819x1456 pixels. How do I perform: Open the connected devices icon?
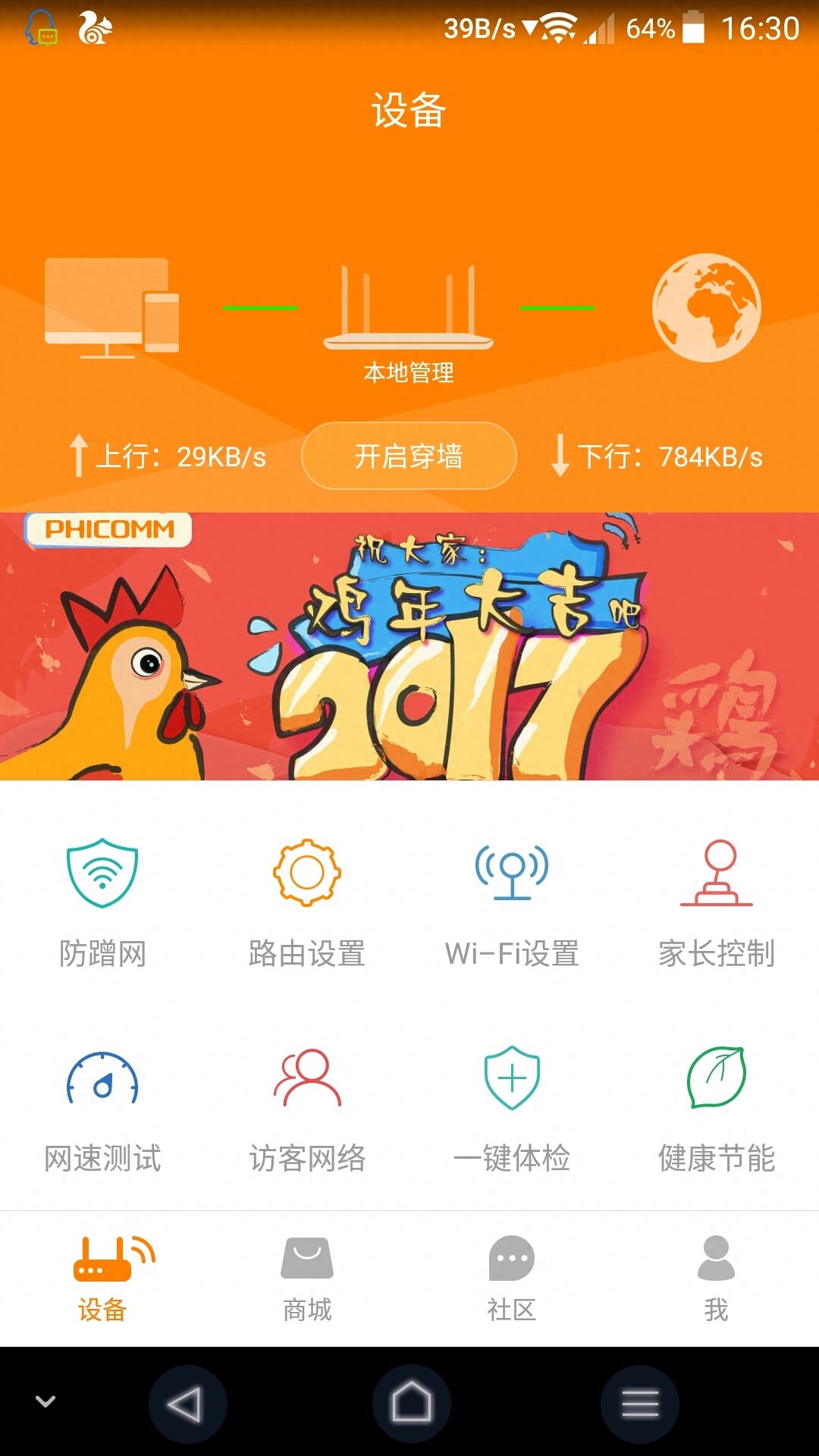(112, 307)
